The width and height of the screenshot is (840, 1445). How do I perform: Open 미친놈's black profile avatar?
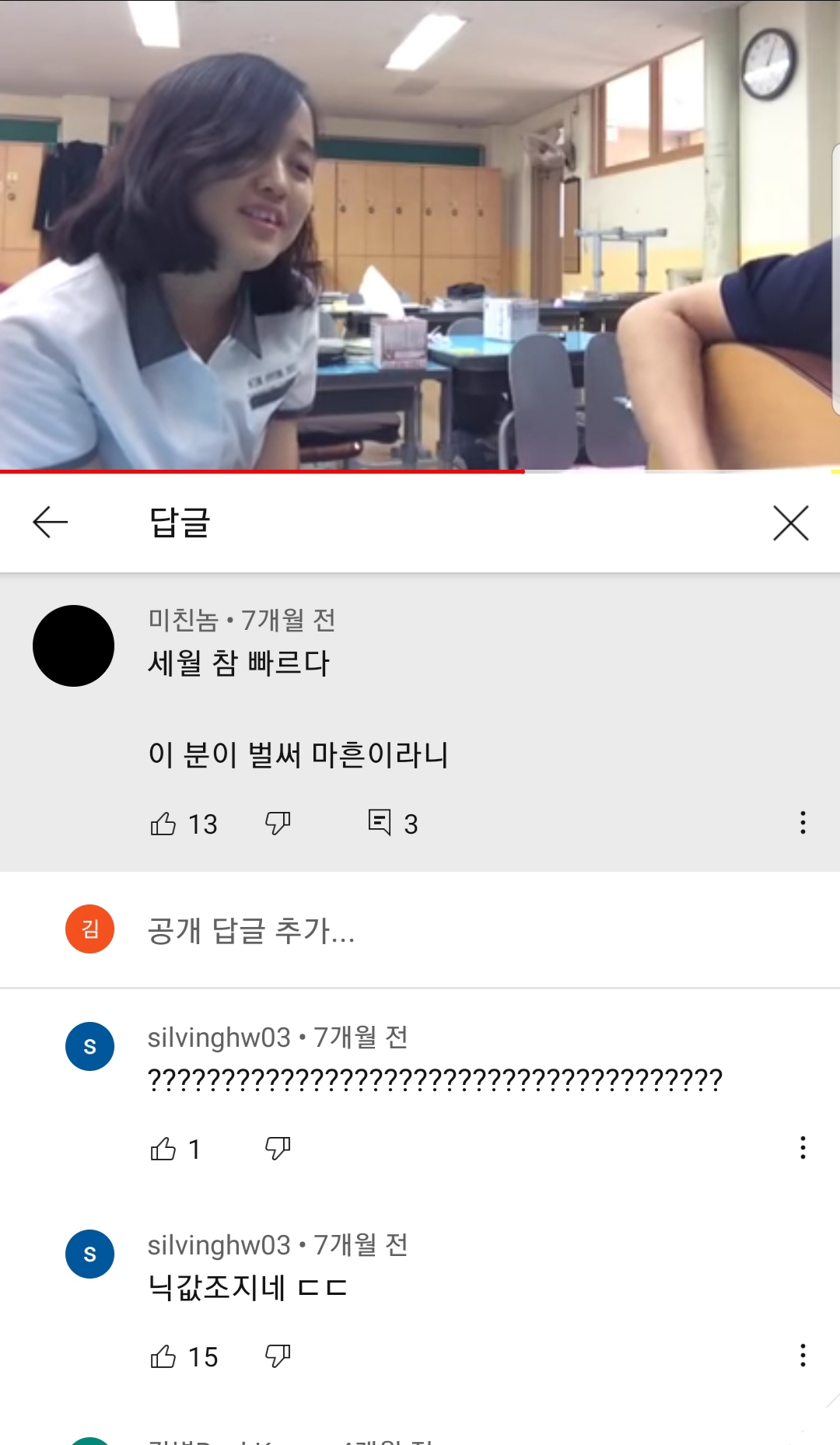tap(74, 646)
